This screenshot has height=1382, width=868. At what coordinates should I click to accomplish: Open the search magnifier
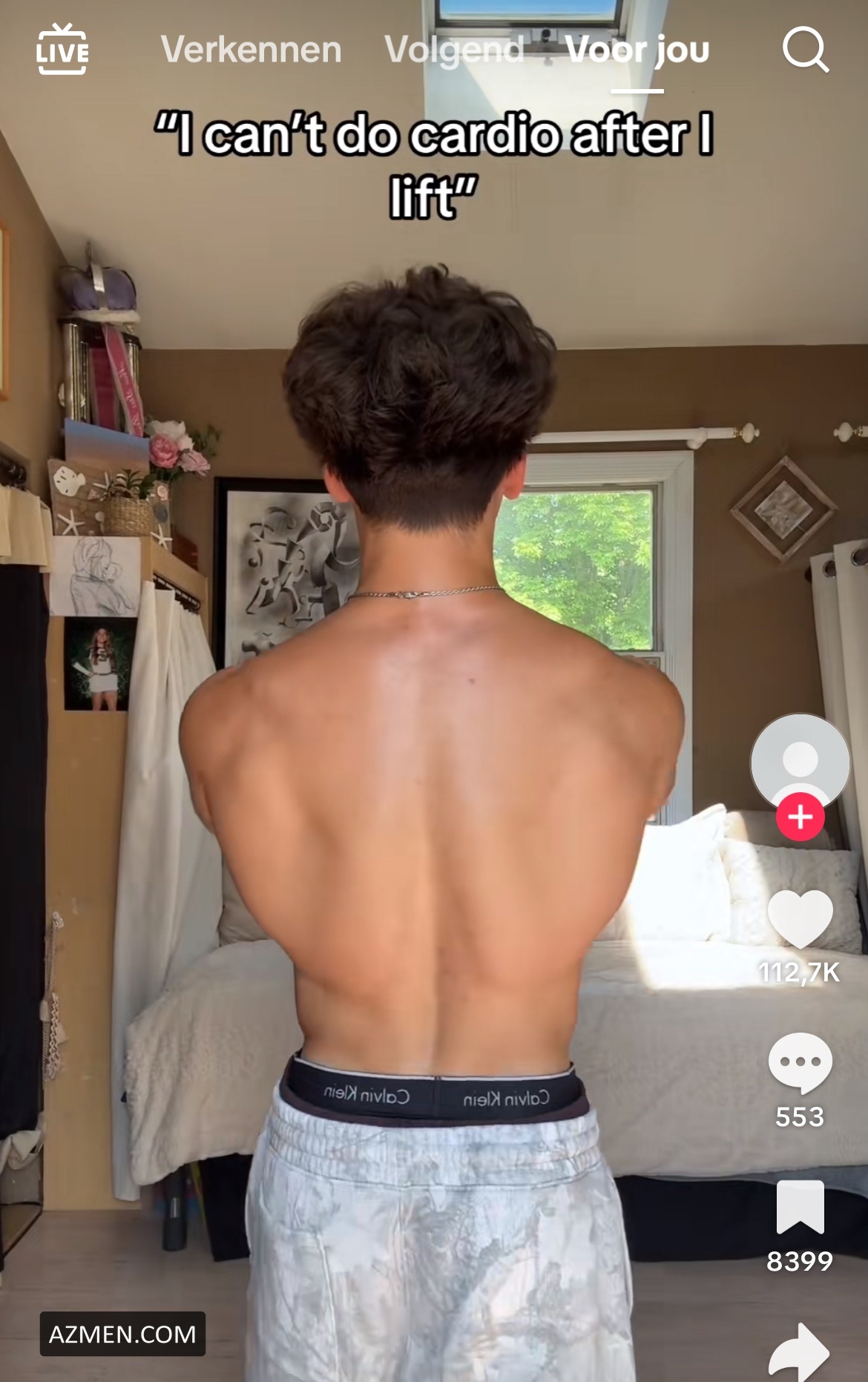(x=805, y=50)
